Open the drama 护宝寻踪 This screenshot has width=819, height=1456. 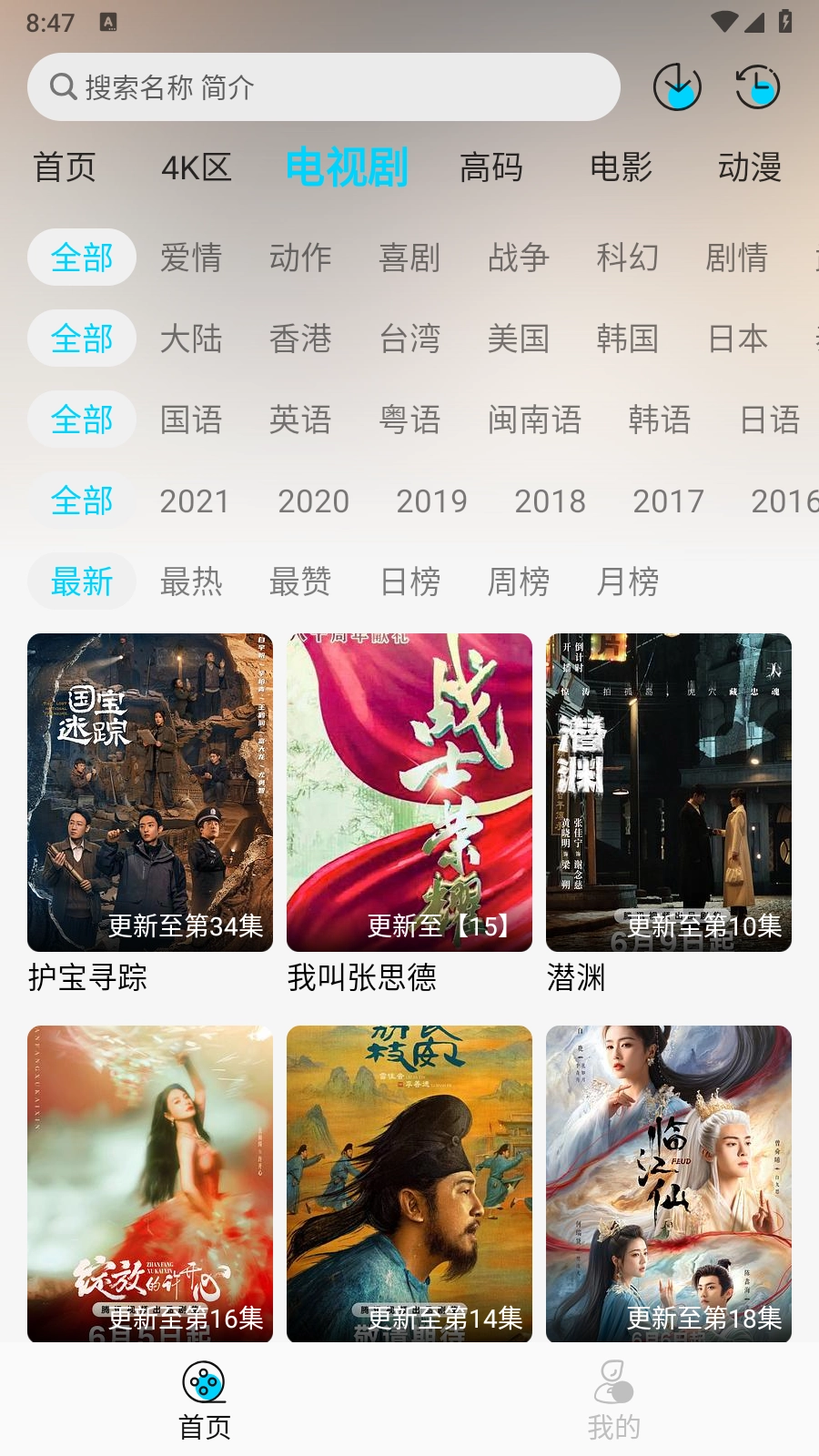pos(150,793)
